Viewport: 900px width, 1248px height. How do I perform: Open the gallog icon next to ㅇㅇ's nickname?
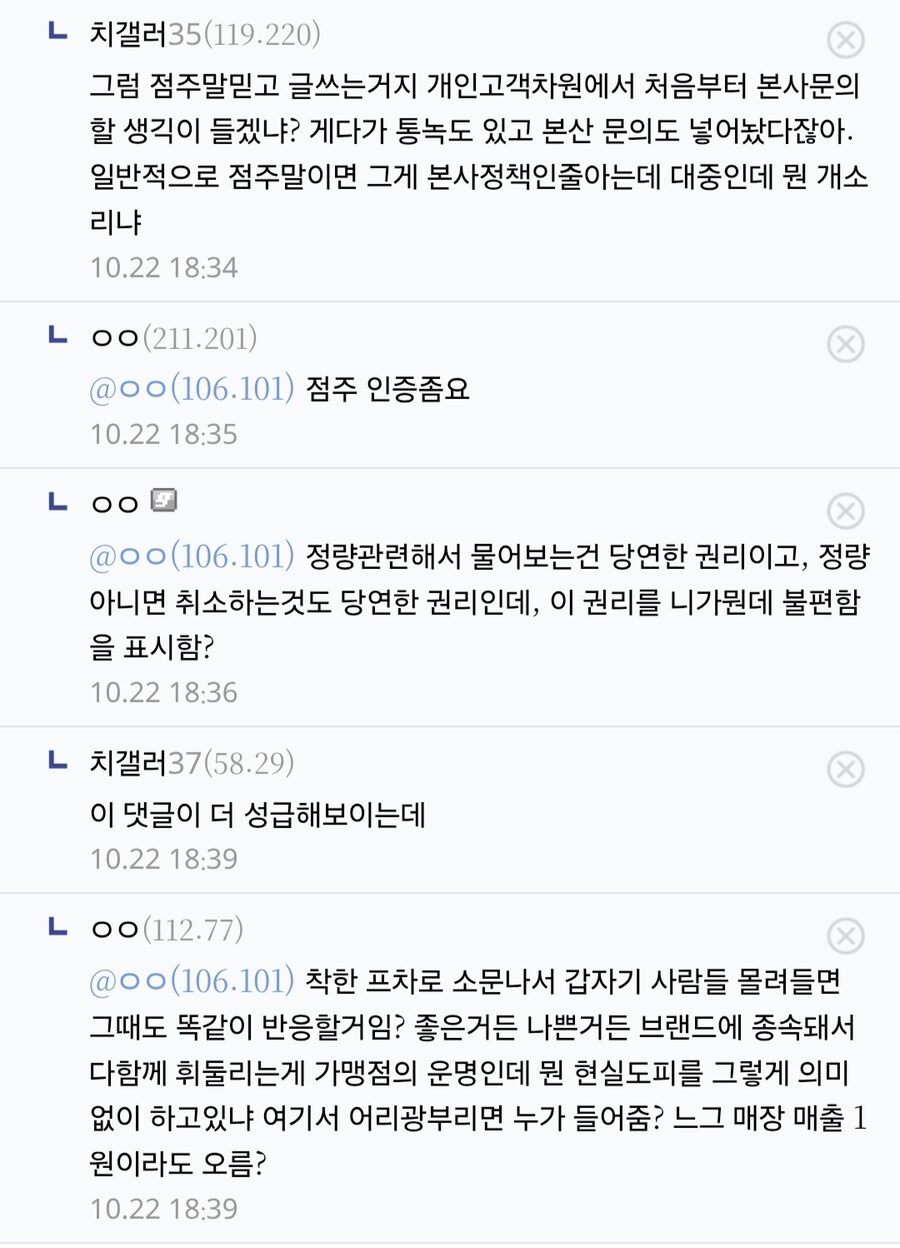pyautogui.click(x=163, y=502)
